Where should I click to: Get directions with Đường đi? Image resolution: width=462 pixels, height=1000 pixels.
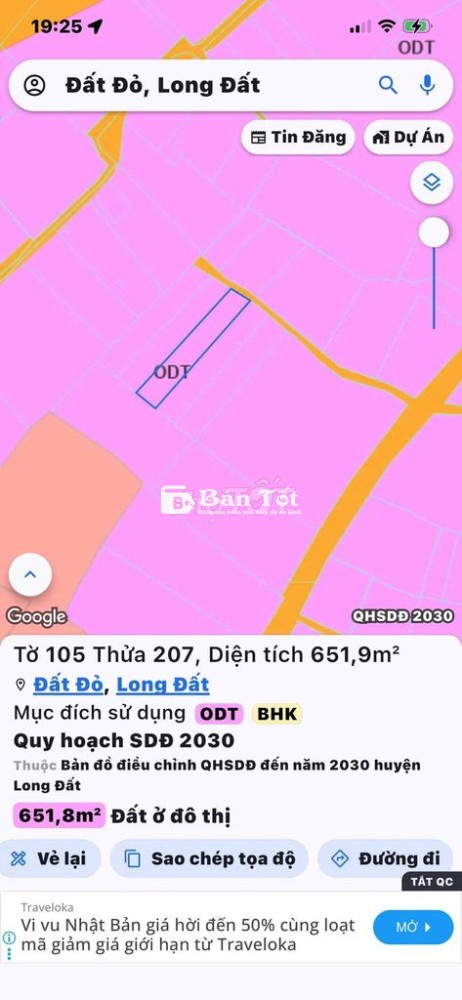click(x=385, y=858)
